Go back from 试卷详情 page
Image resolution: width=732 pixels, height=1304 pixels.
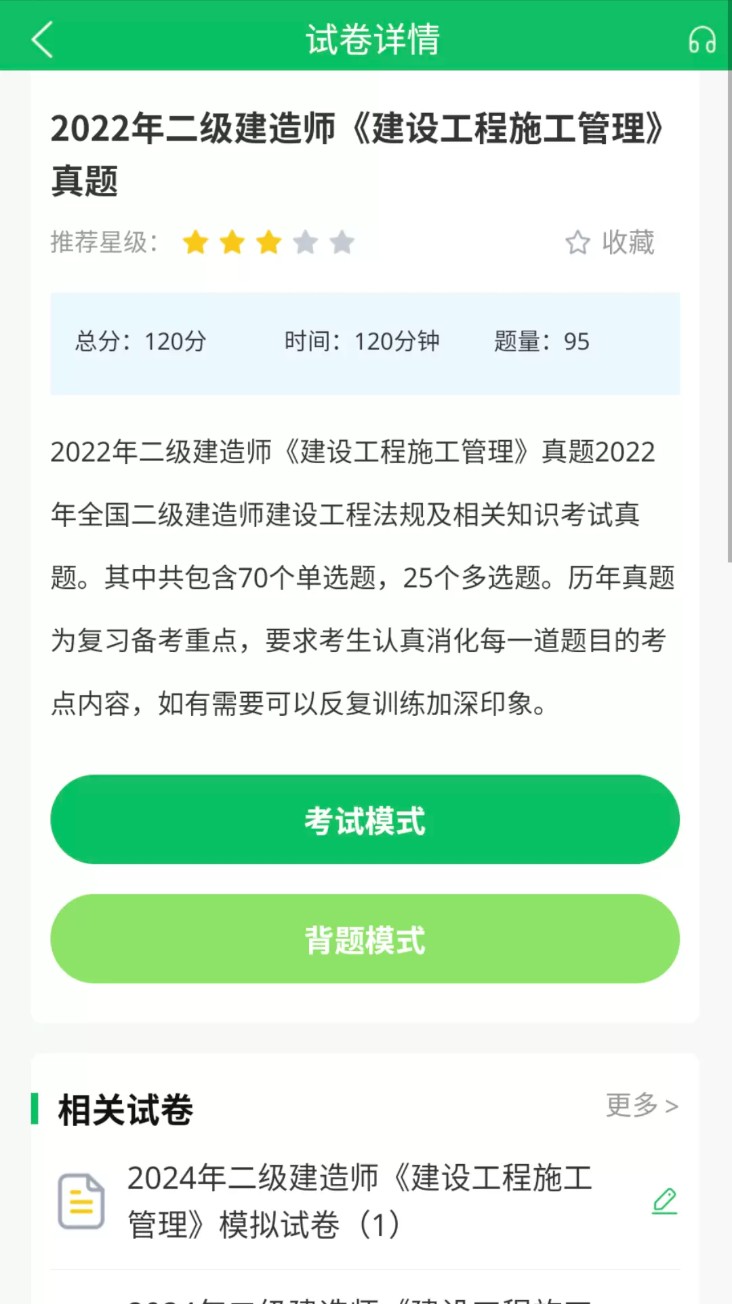coord(42,40)
